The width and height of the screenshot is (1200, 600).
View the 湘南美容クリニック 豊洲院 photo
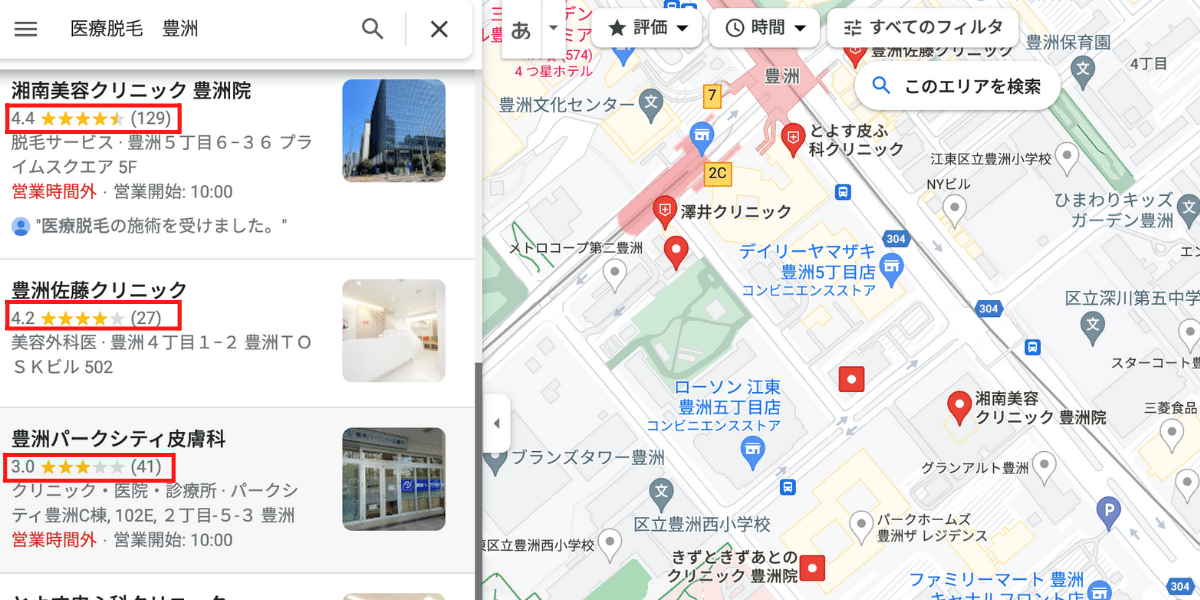[x=393, y=130]
